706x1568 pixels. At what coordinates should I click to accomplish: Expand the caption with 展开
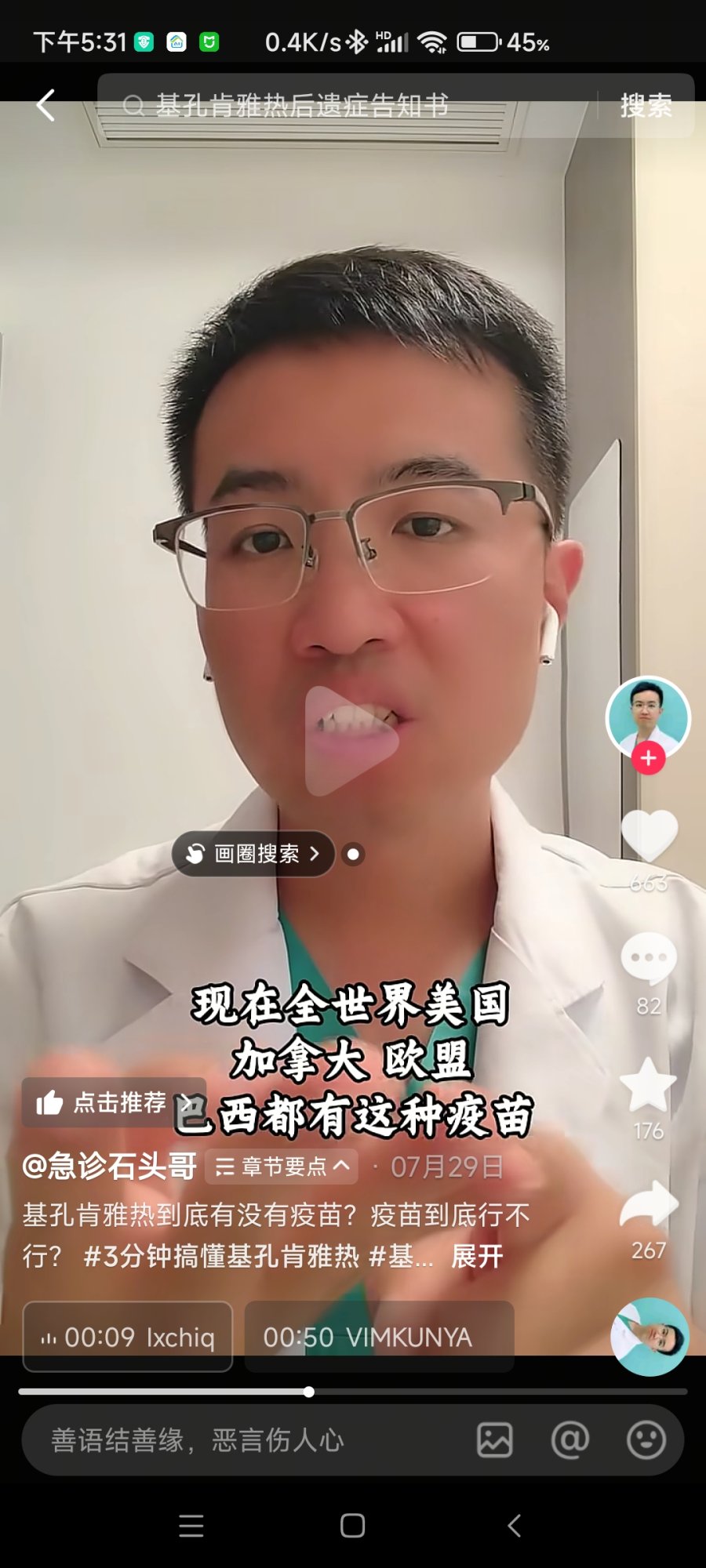[477, 1257]
